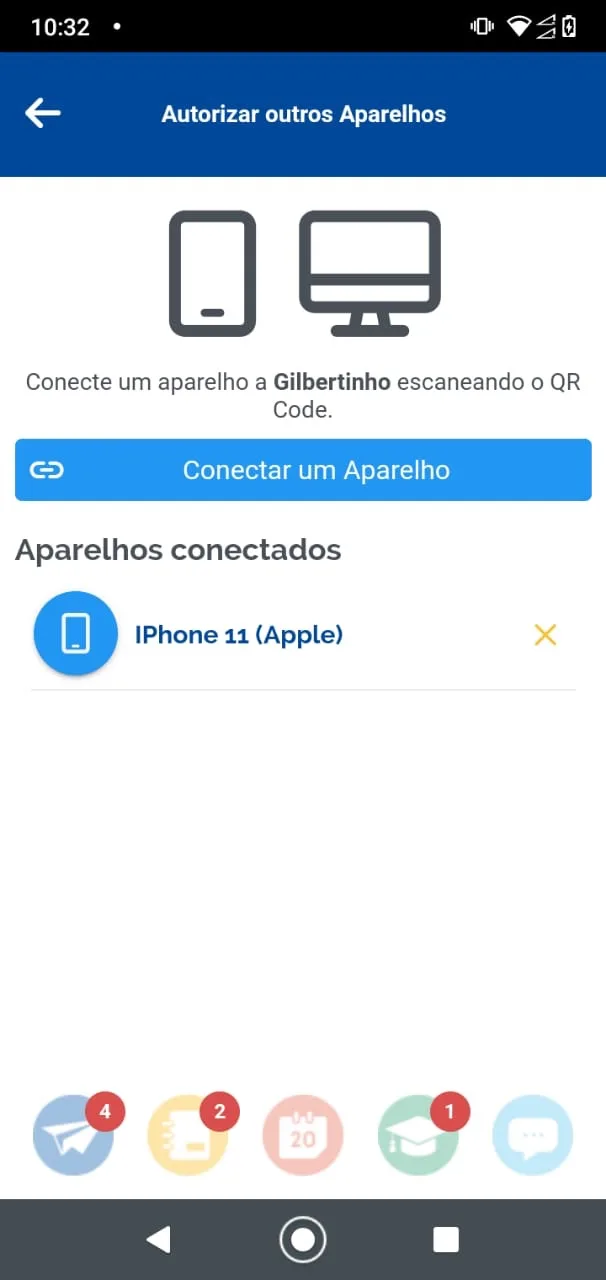Open the paper plane messages tab
Screen dimensions: 606x1280
[73, 1137]
